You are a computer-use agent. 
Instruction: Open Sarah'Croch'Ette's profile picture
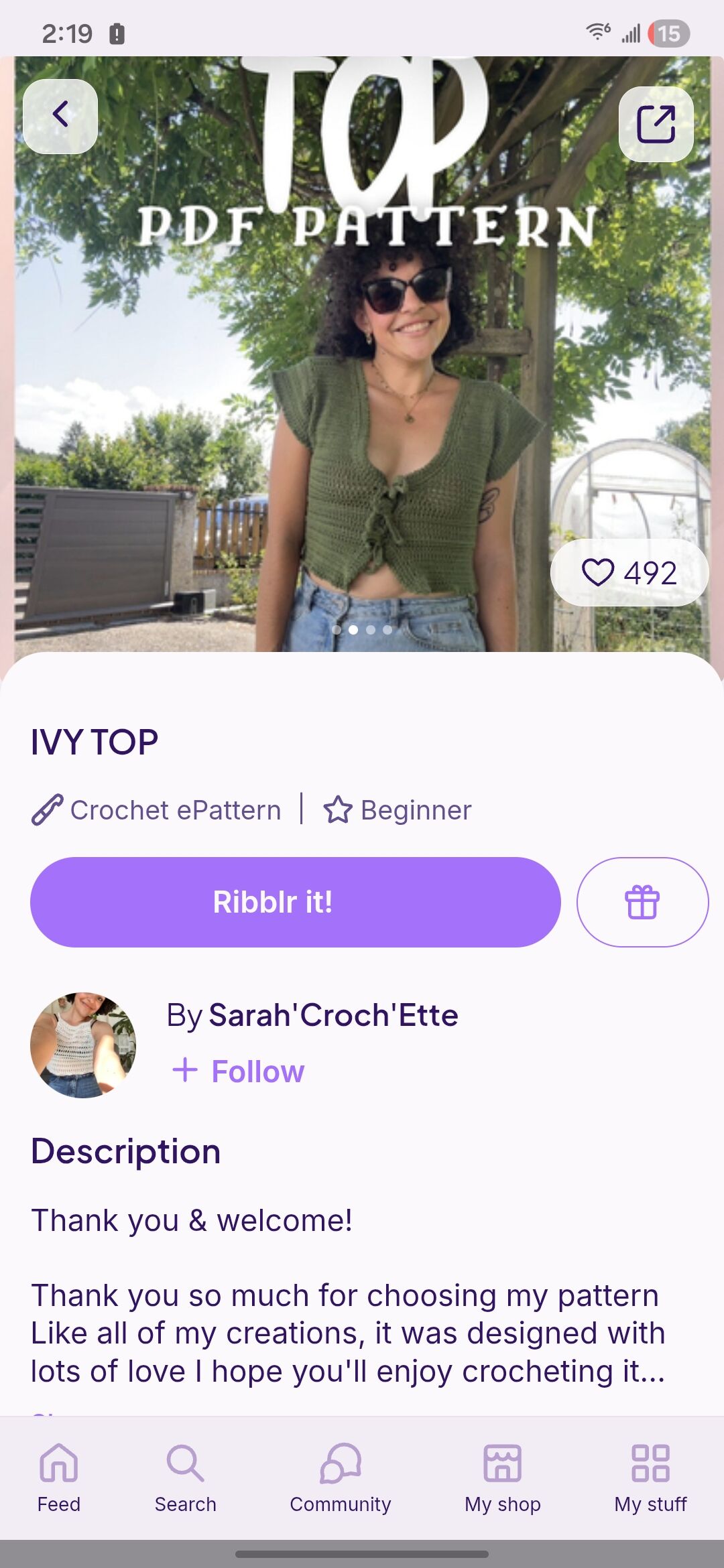pos(83,1045)
